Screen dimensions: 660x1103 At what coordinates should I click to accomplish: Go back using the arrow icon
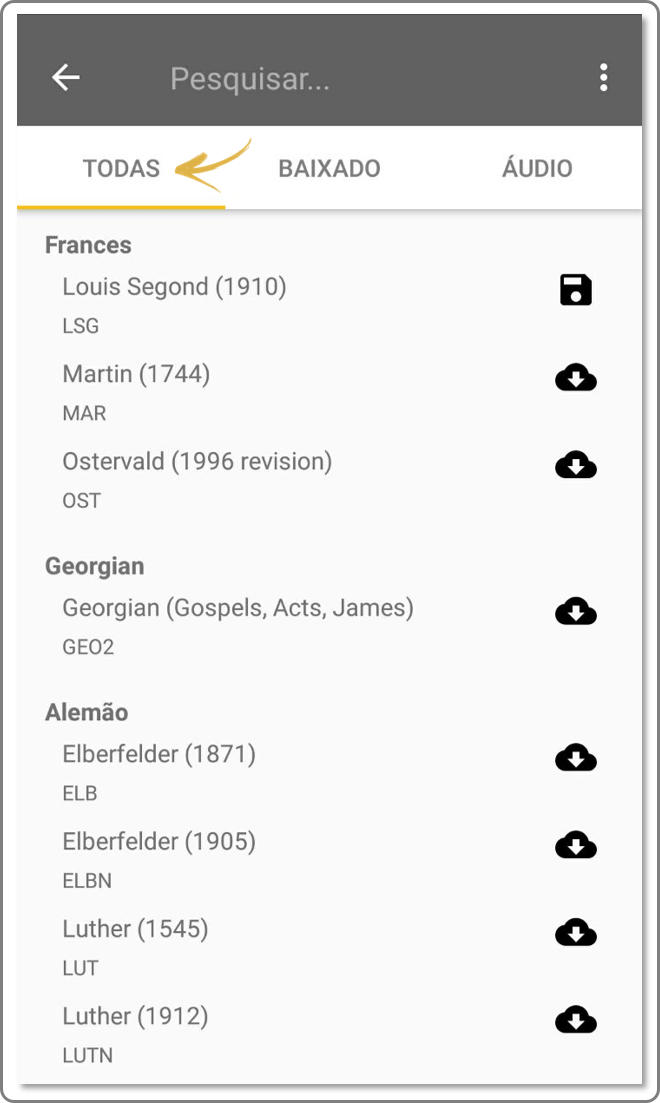pyautogui.click(x=65, y=77)
